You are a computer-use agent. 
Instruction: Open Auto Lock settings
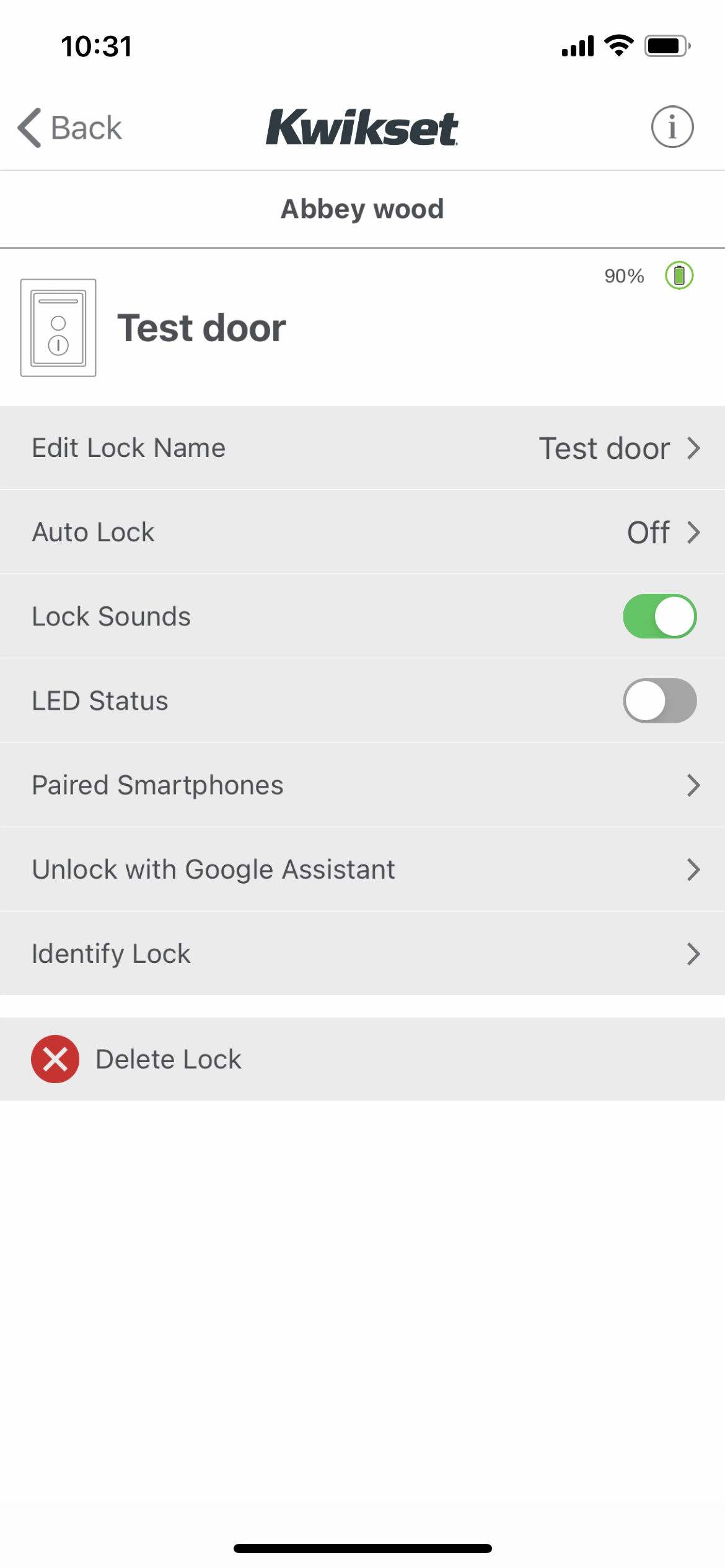362,532
